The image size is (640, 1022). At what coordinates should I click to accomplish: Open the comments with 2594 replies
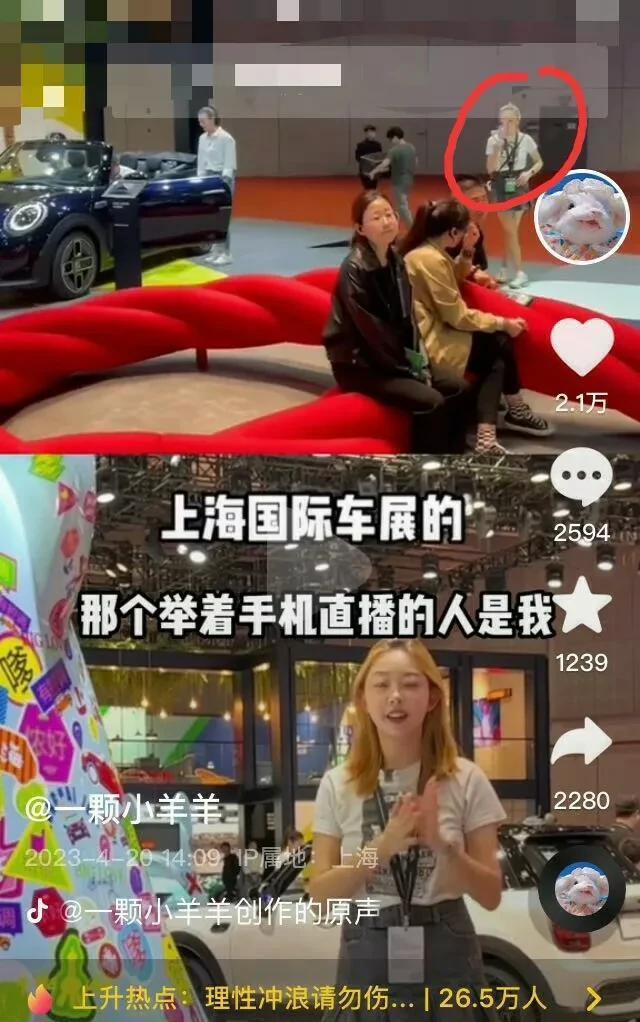click(x=582, y=477)
